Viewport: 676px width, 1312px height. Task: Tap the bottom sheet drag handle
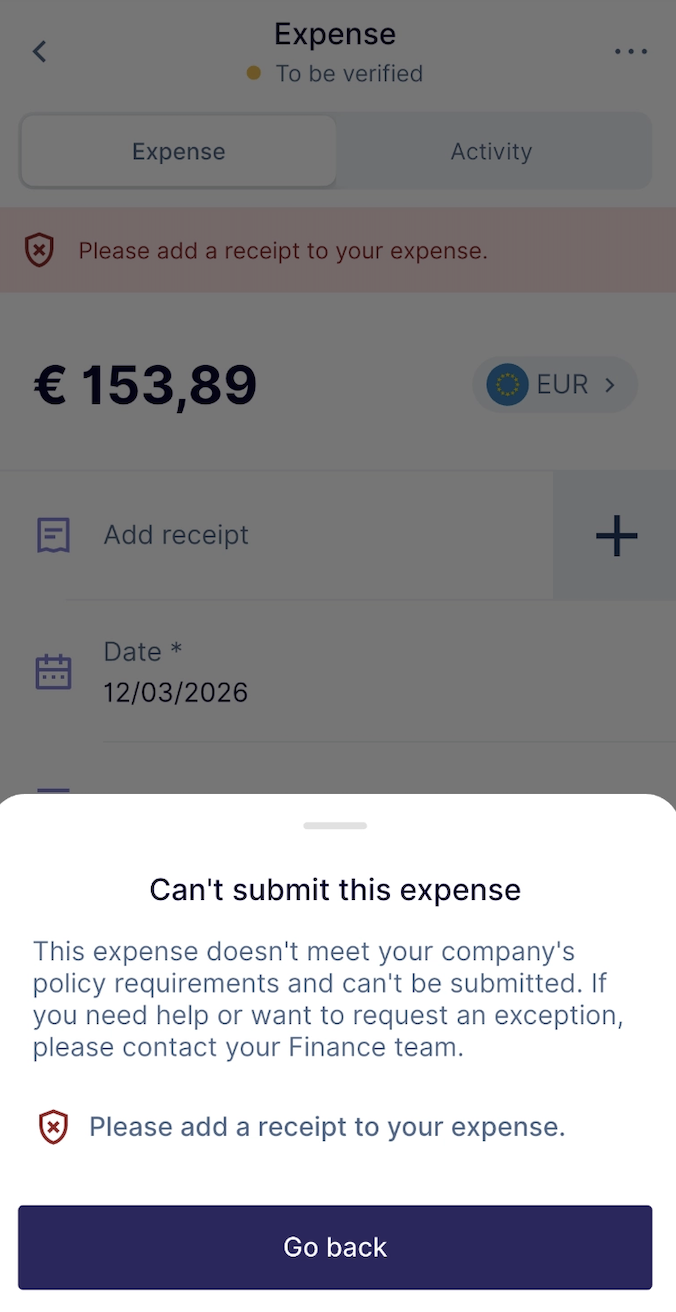click(335, 826)
